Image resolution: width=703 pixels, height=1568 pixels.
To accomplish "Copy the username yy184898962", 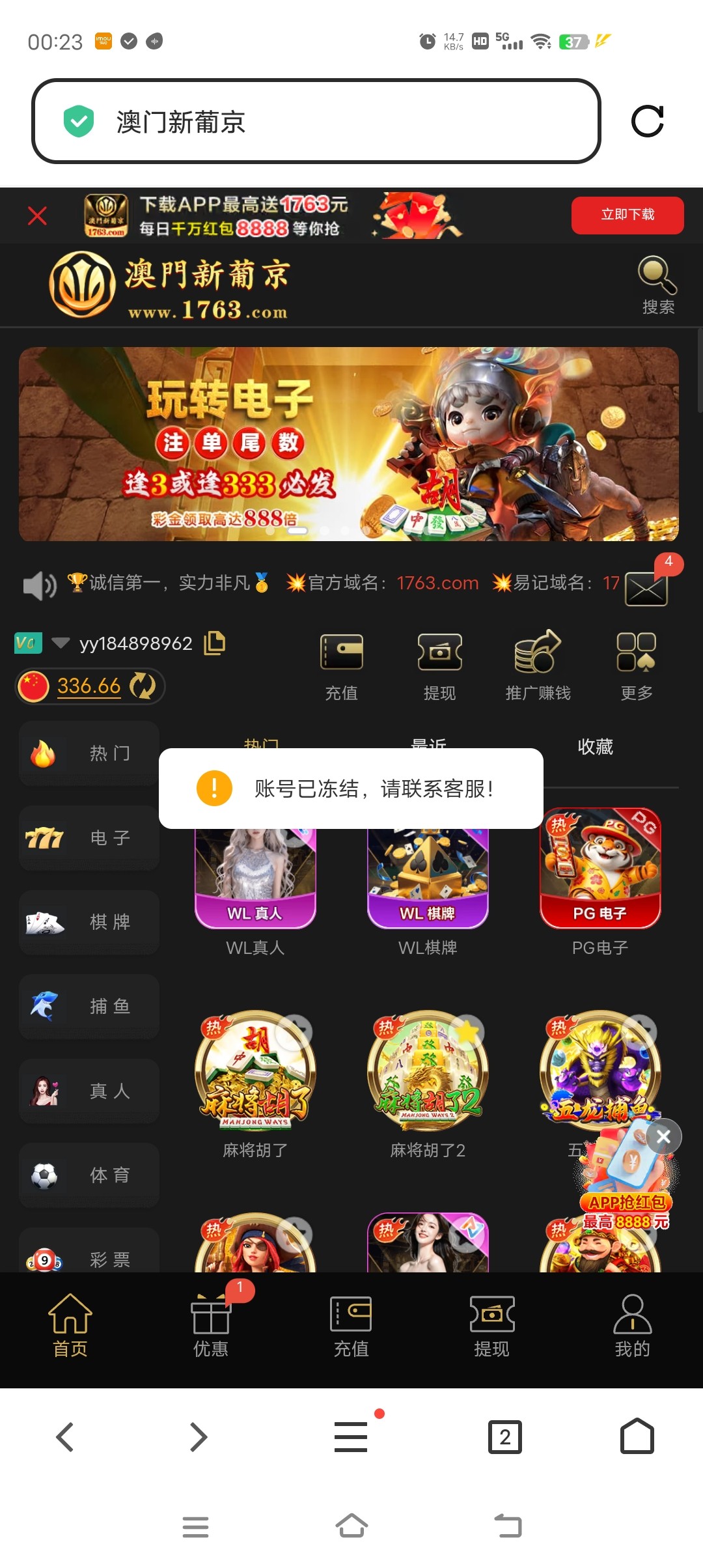I will pyautogui.click(x=215, y=643).
